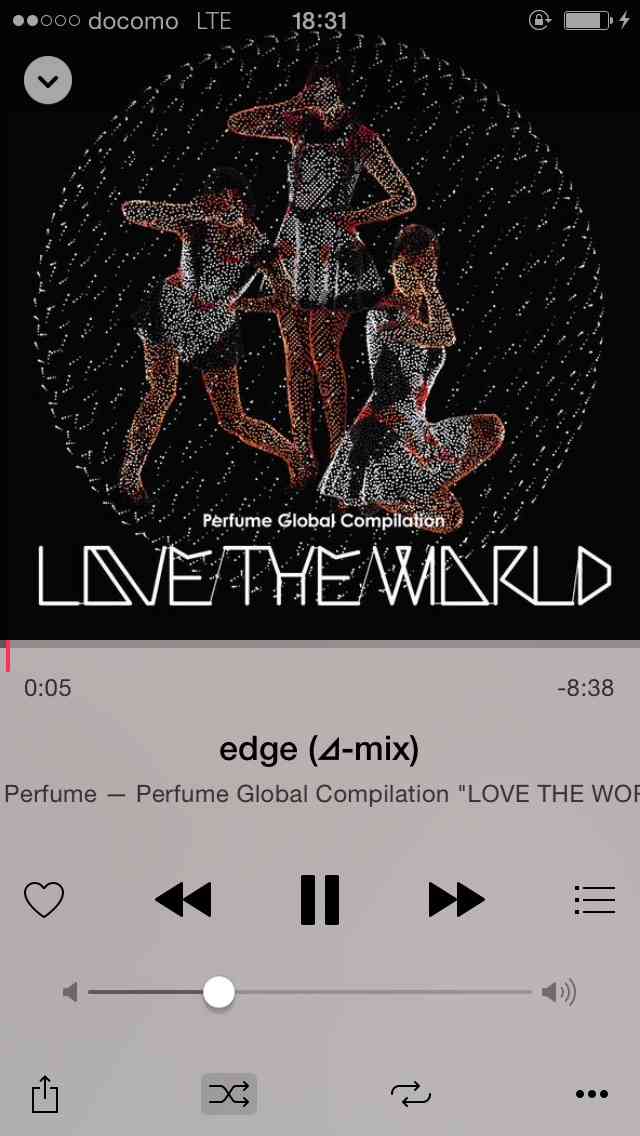
Task: Toggle repeat mode
Action: pyautogui.click(x=410, y=1094)
